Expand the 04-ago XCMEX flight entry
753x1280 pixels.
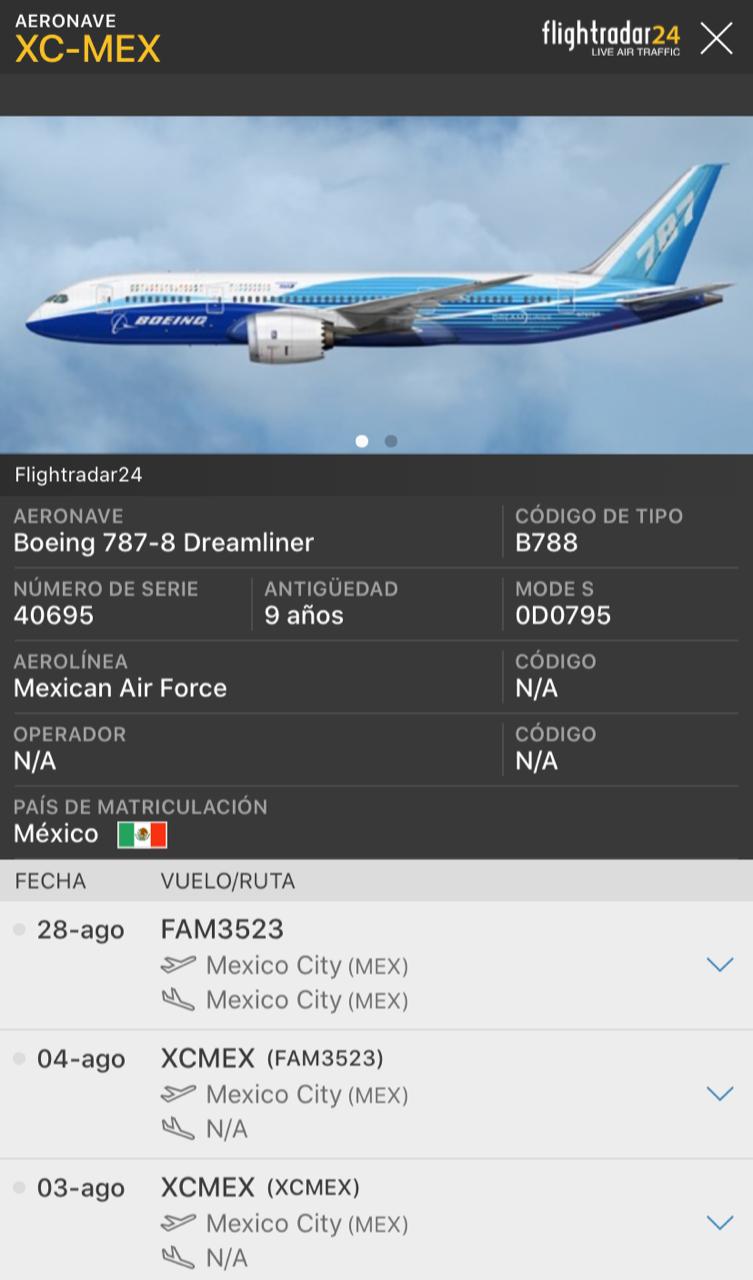[x=719, y=1094]
